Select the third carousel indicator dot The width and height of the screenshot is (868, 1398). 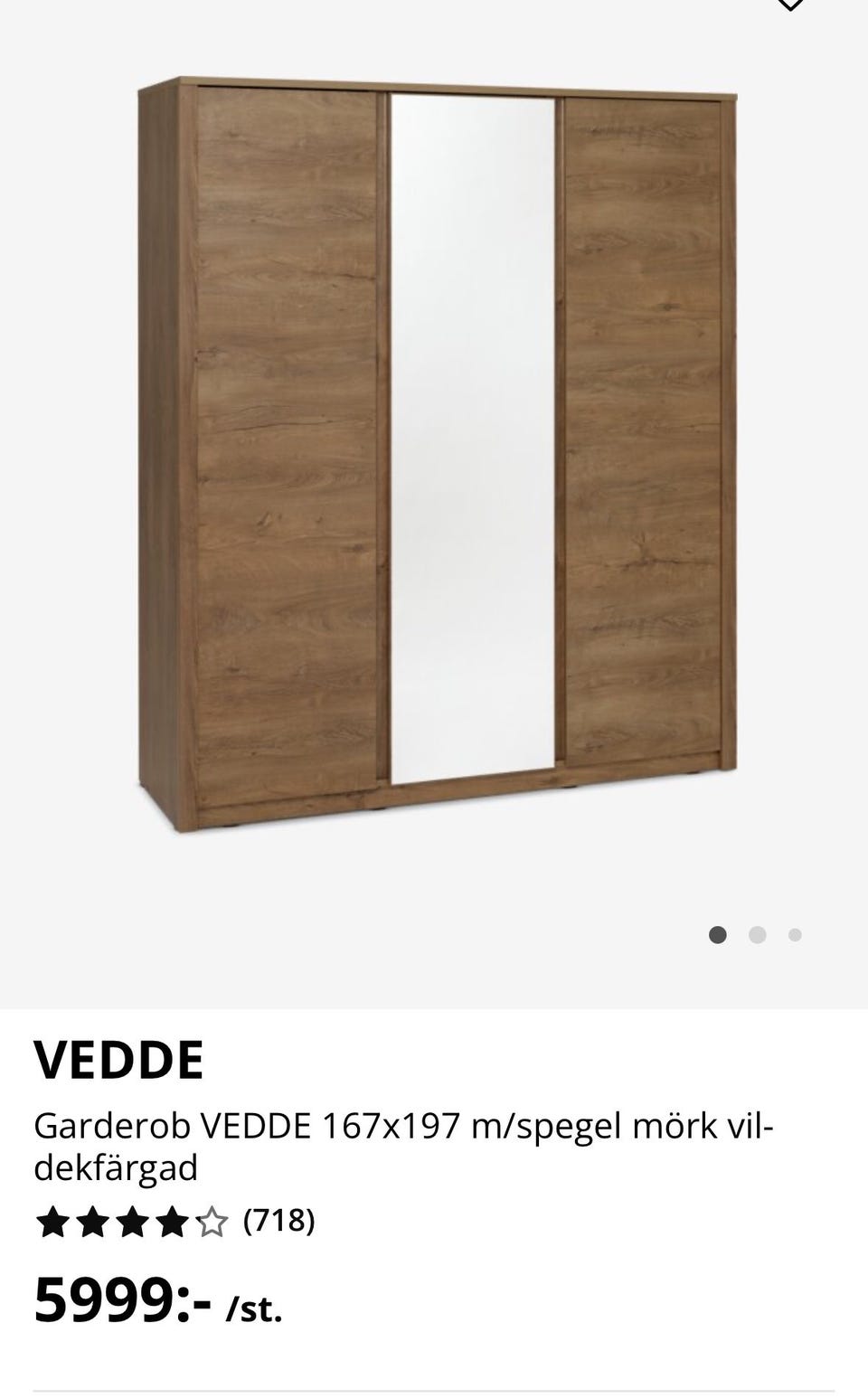coord(793,936)
